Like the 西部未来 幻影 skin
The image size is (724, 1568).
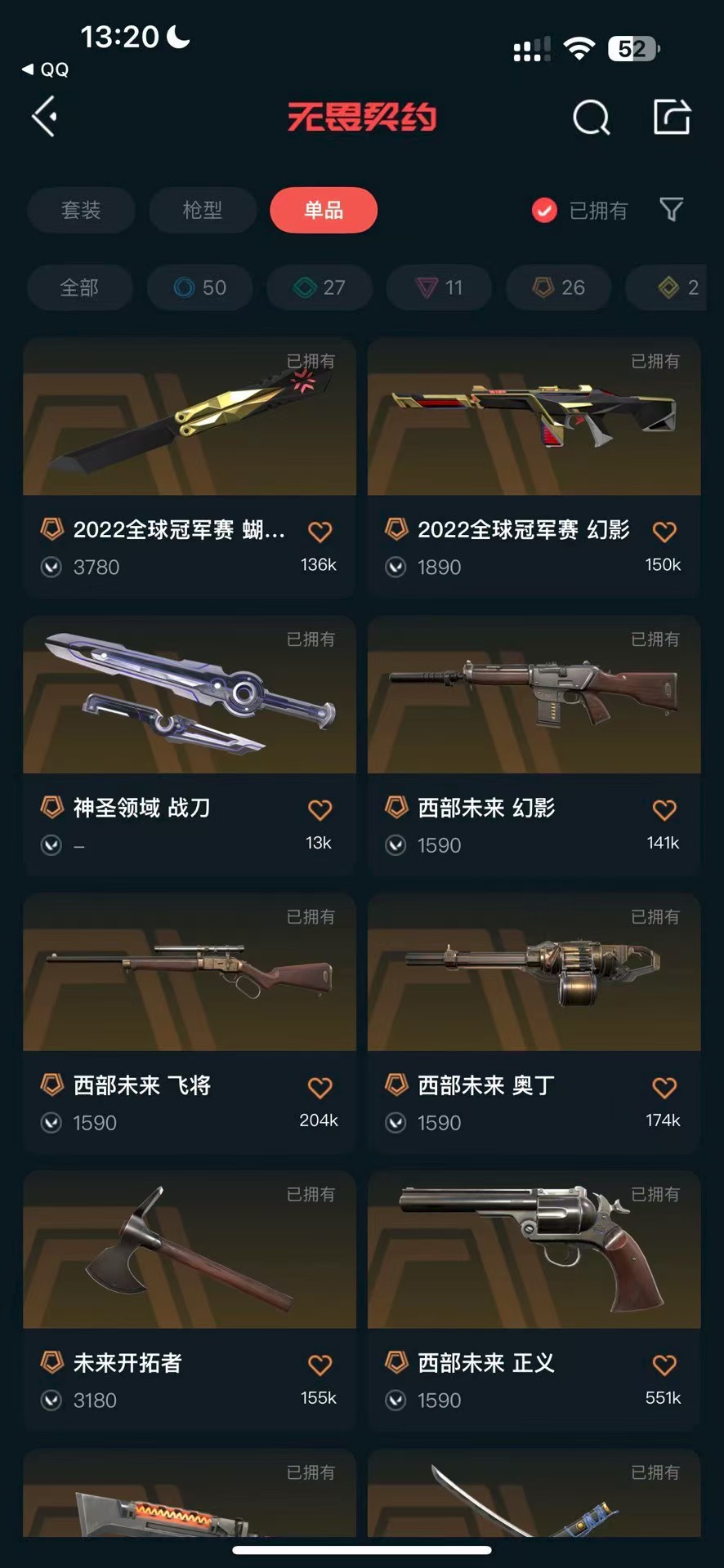click(664, 809)
